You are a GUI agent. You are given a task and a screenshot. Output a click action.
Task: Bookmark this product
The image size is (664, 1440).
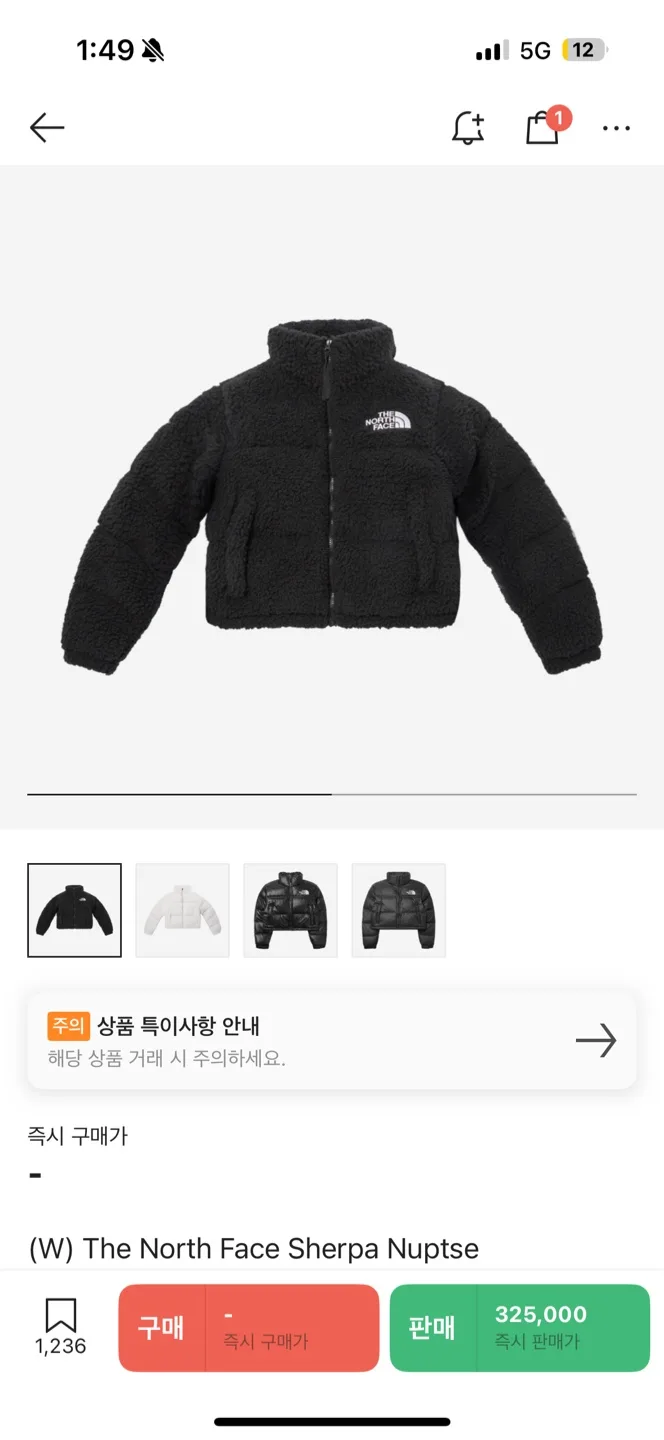point(61,1326)
